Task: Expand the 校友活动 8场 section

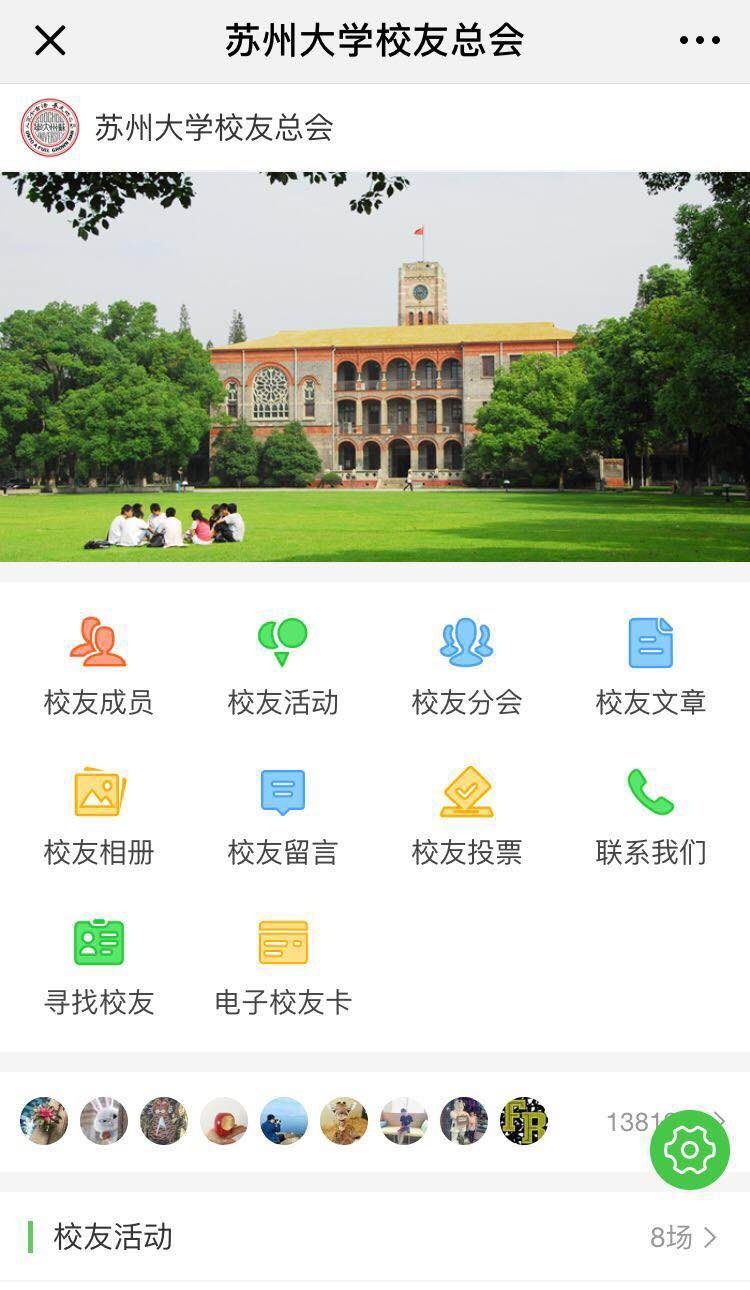Action: (x=684, y=1237)
